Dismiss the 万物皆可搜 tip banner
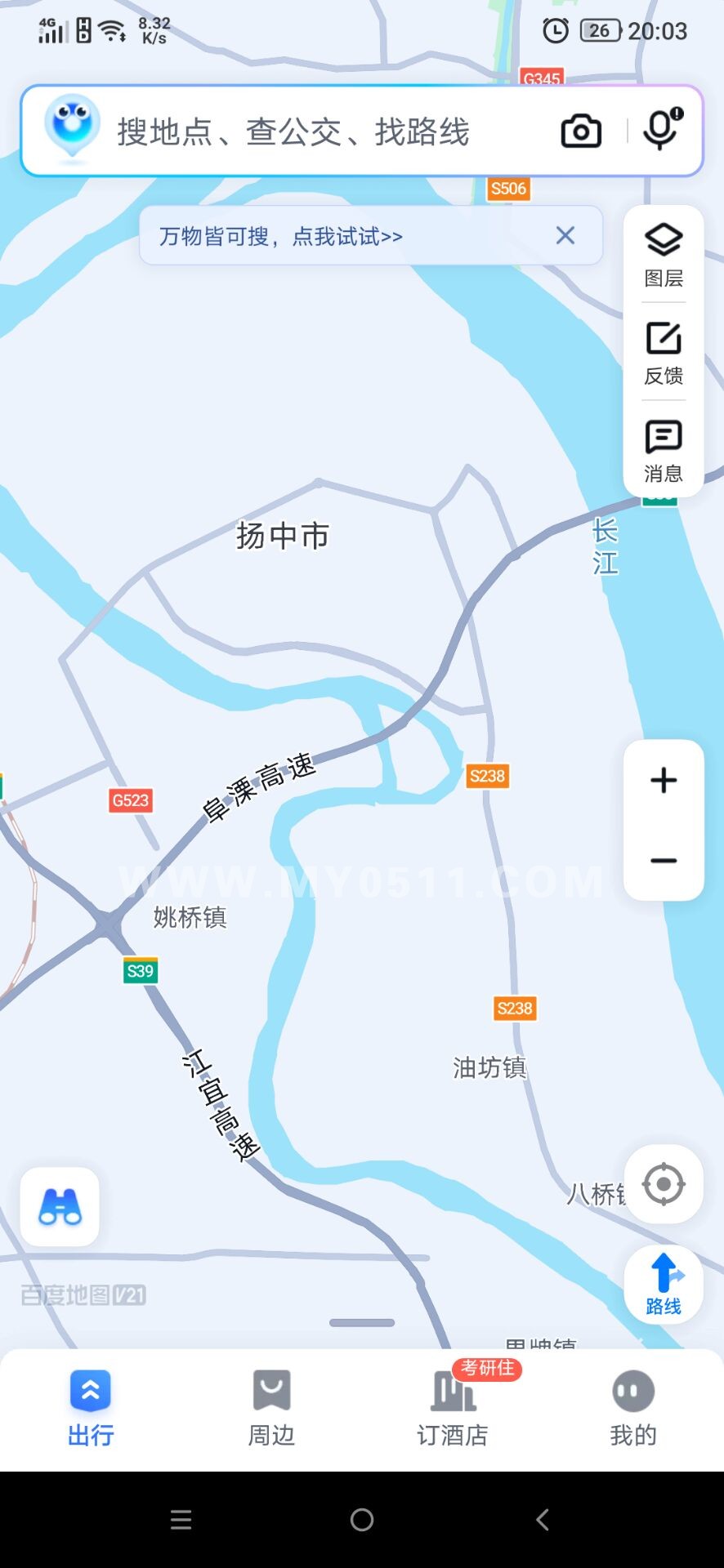 click(x=565, y=236)
